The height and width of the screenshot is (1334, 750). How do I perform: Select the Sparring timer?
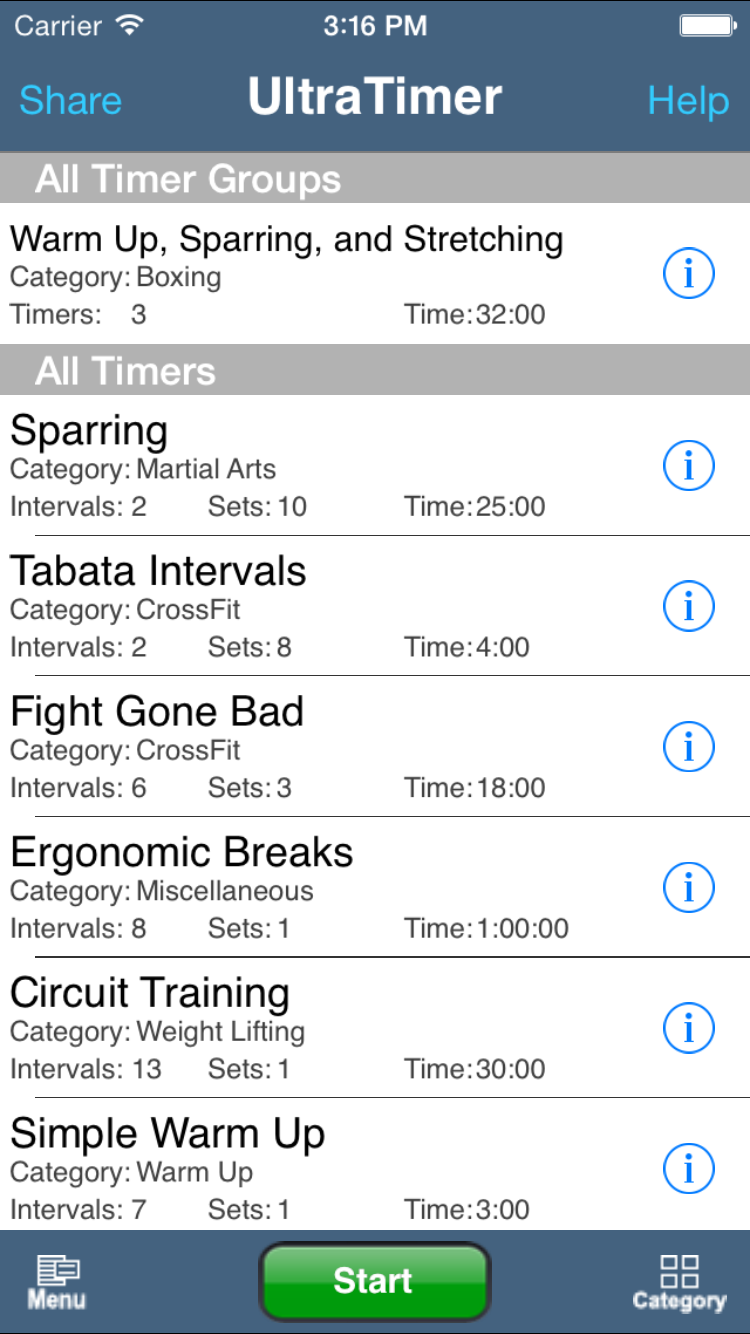(x=375, y=466)
